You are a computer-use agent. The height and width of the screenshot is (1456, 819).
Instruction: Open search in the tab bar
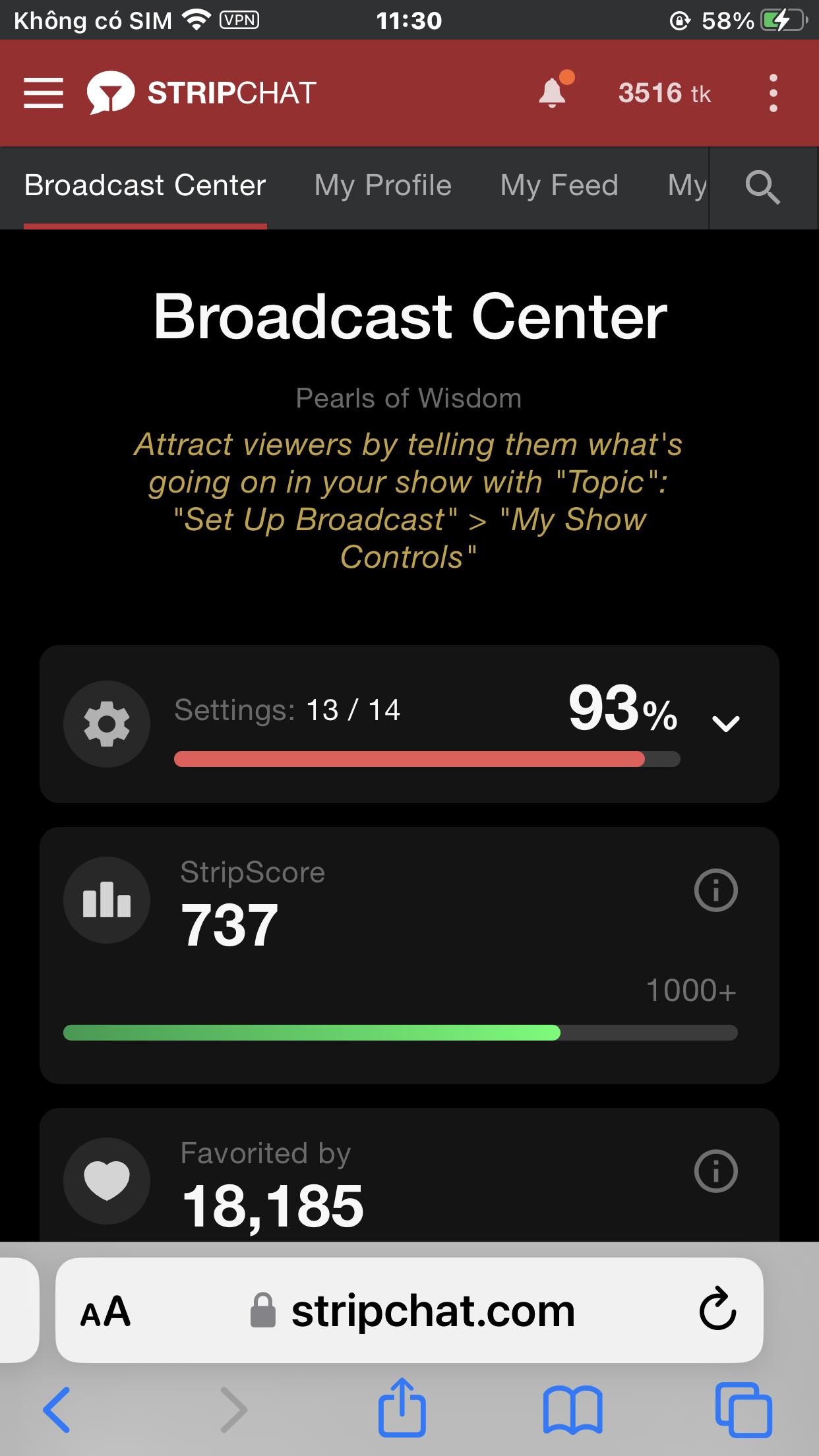pyautogui.click(x=762, y=187)
